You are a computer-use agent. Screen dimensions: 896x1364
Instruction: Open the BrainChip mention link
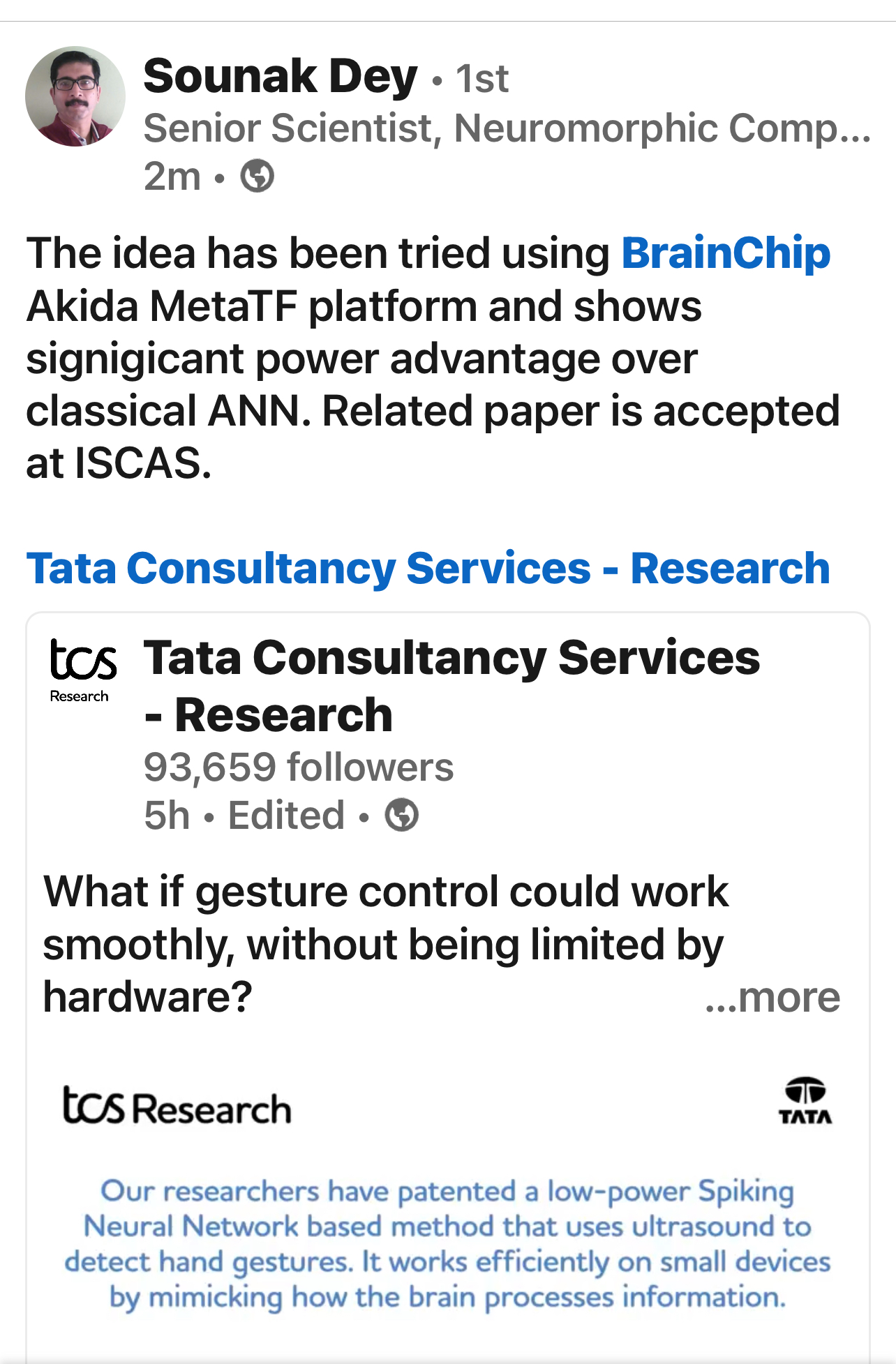[x=725, y=253]
